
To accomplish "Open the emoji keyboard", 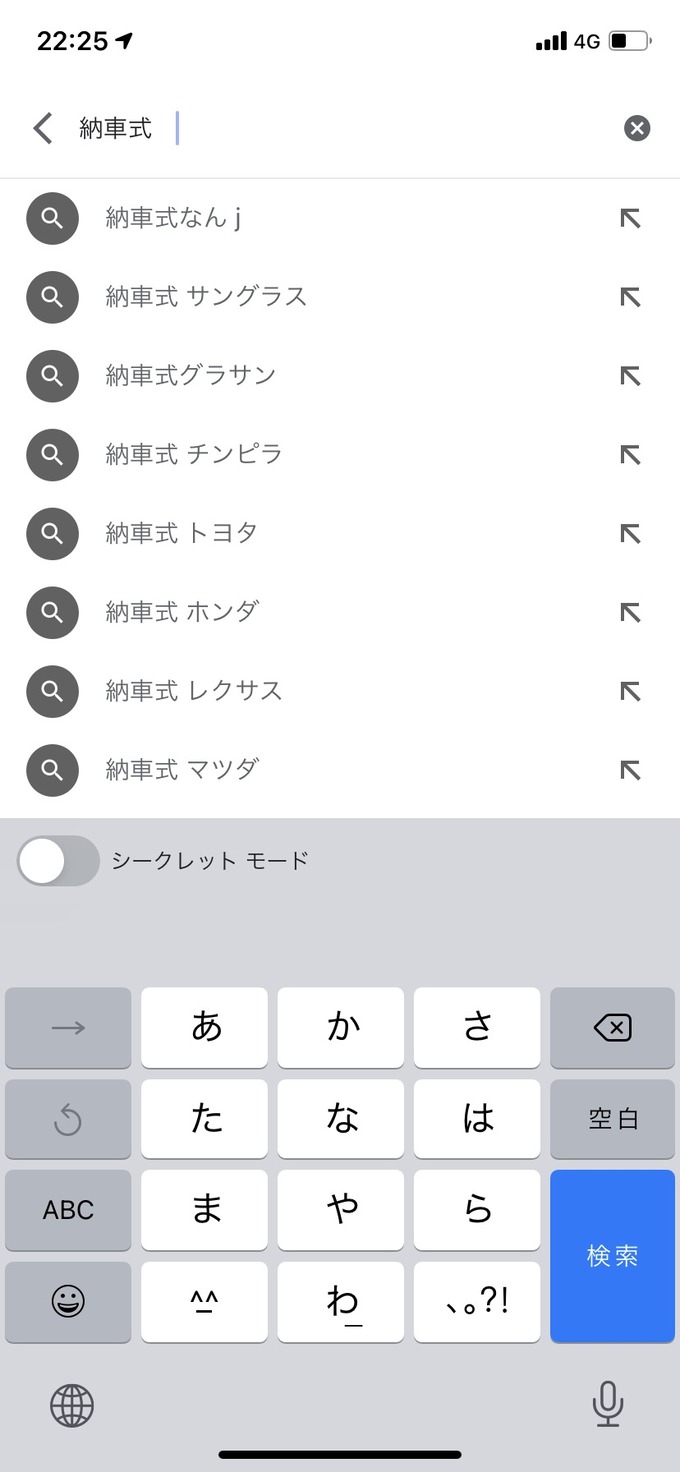I will point(68,1301).
